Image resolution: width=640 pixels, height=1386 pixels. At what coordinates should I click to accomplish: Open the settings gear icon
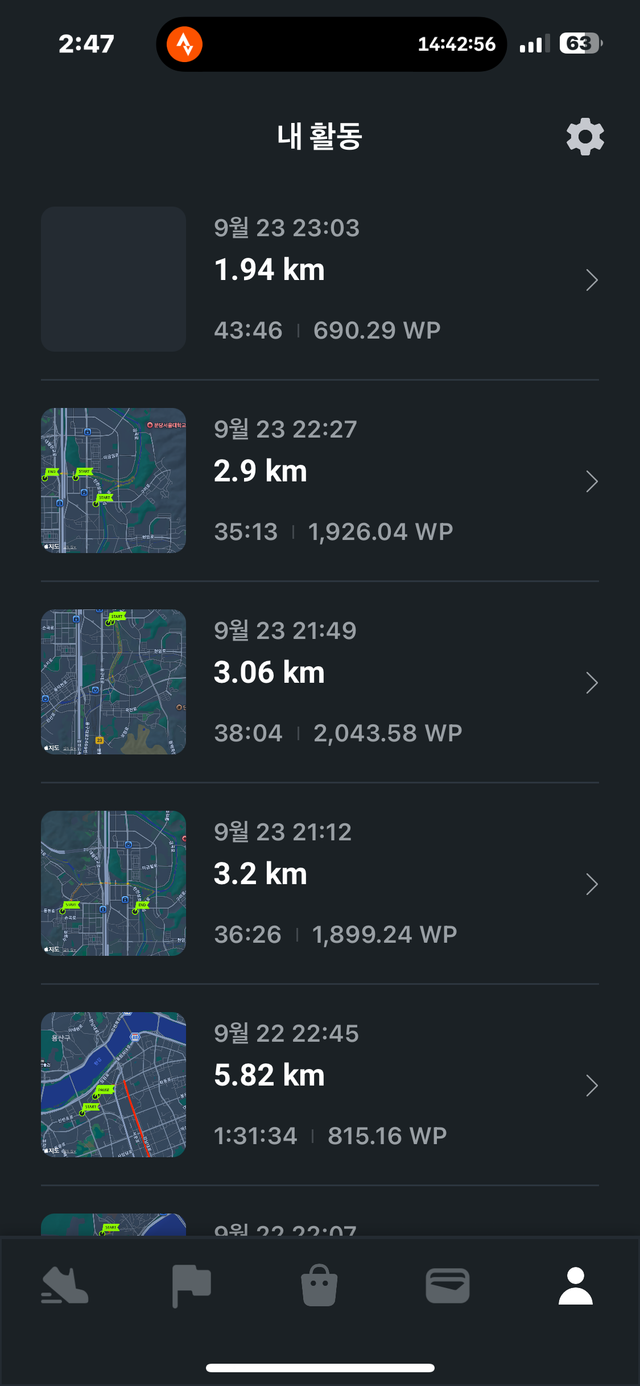(585, 136)
